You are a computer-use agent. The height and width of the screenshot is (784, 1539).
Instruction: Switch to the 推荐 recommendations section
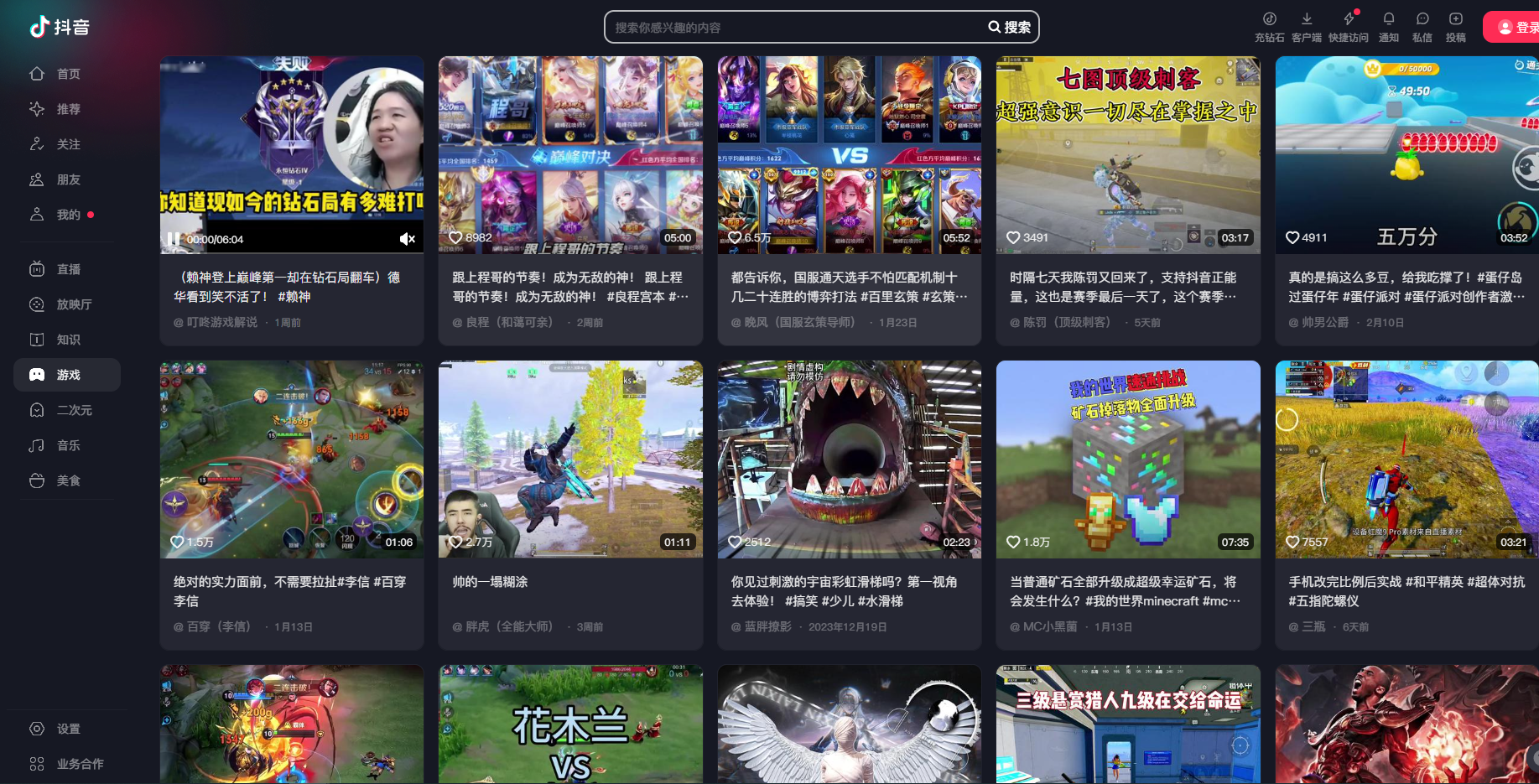[x=67, y=109]
